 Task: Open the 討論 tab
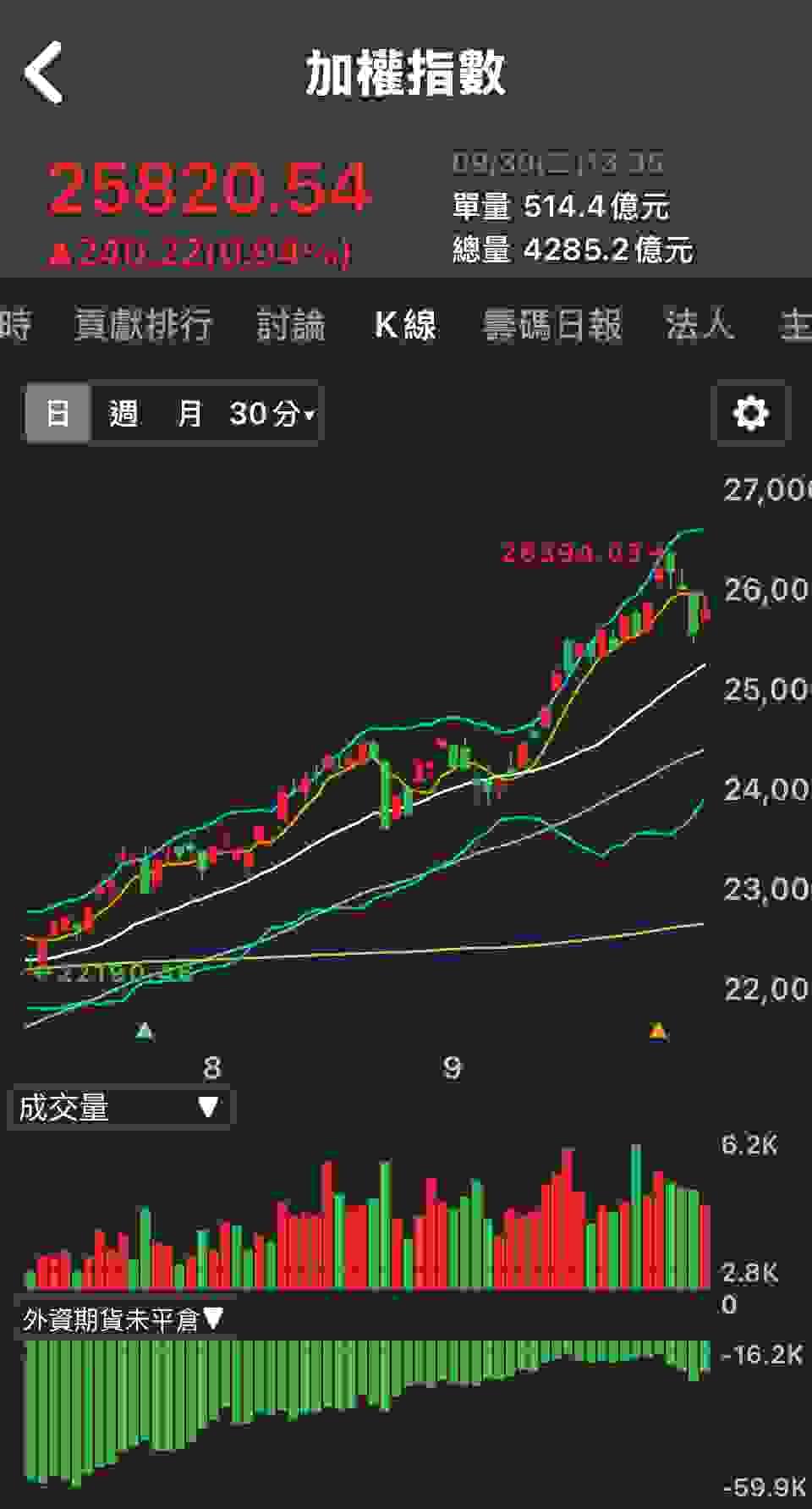pyautogui.click(x=291, y=325)
